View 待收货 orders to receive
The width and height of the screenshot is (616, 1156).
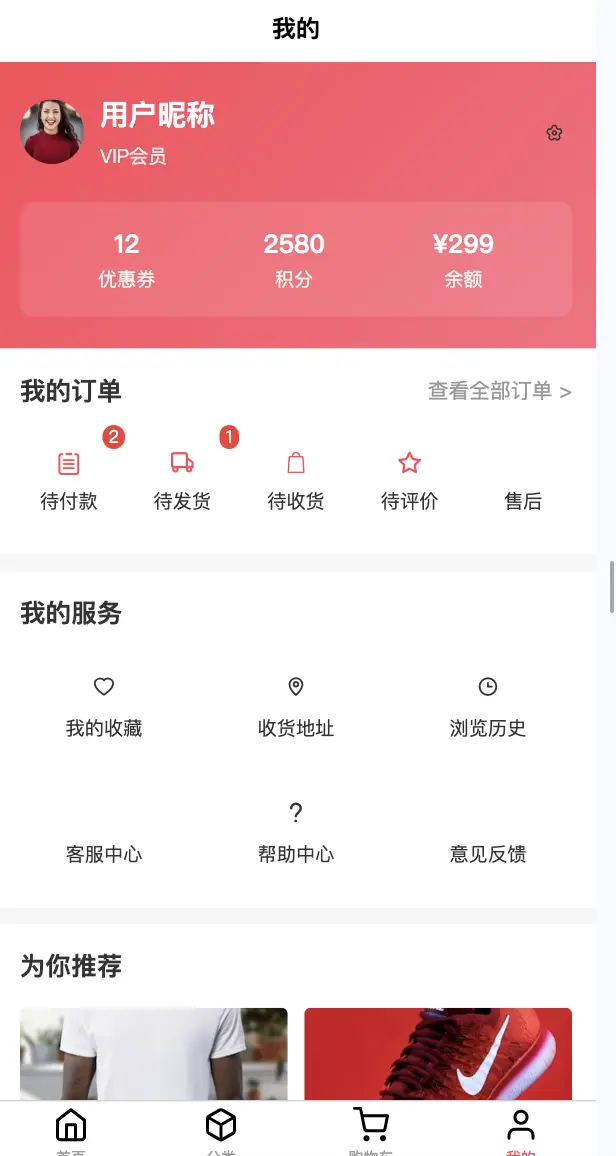coord(296,479)
